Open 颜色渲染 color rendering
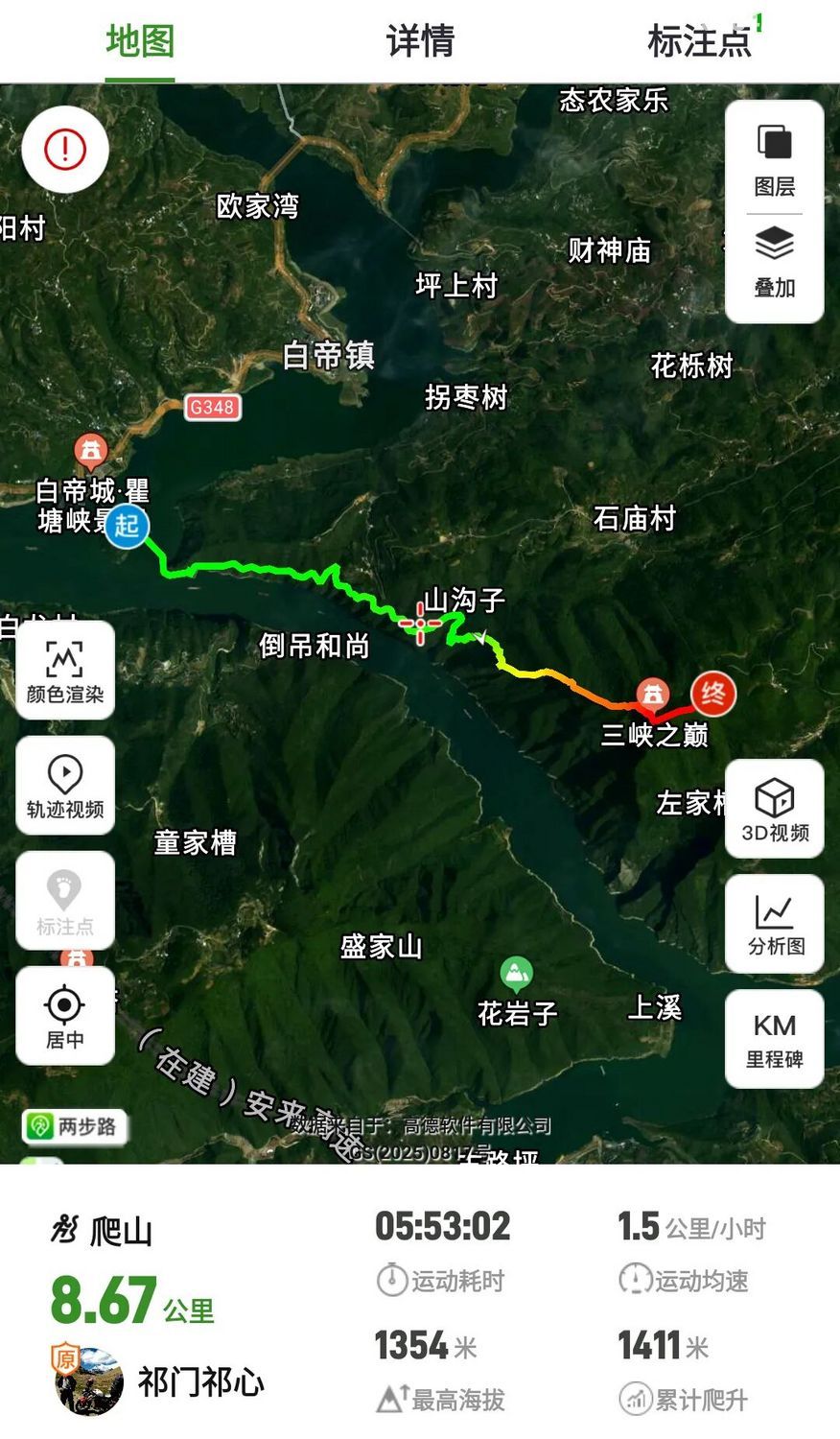This screenshot has width=840, height=1439. (65, 671)
